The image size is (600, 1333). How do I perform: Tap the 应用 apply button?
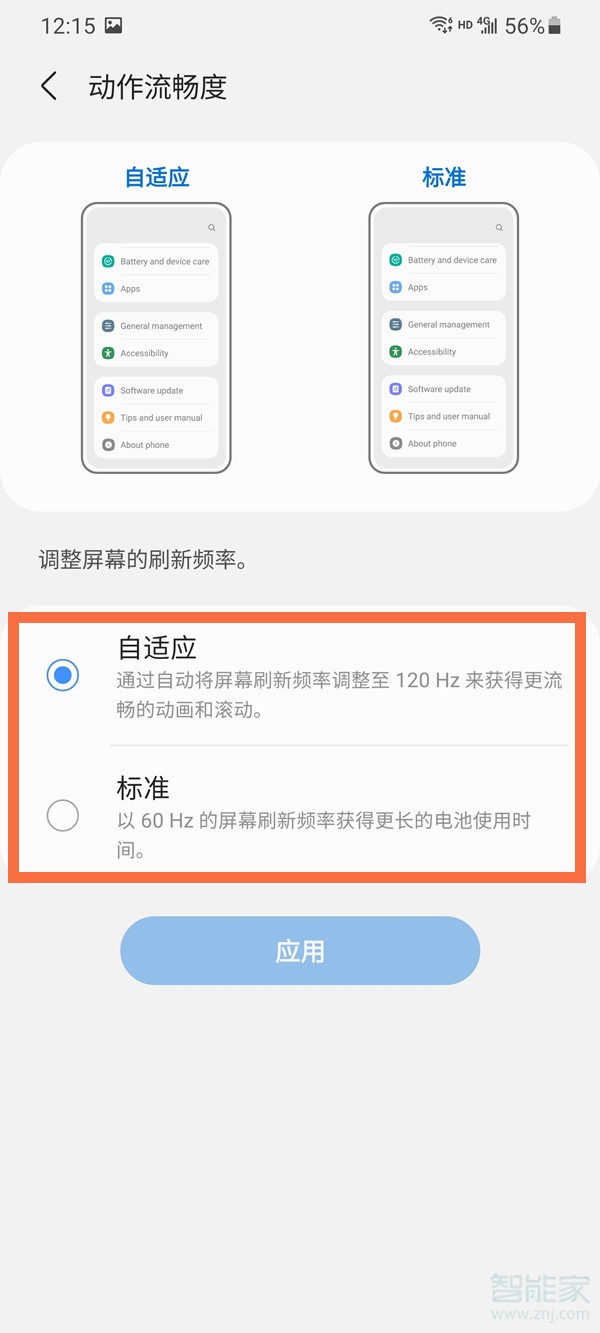click(x=300, y=951)
